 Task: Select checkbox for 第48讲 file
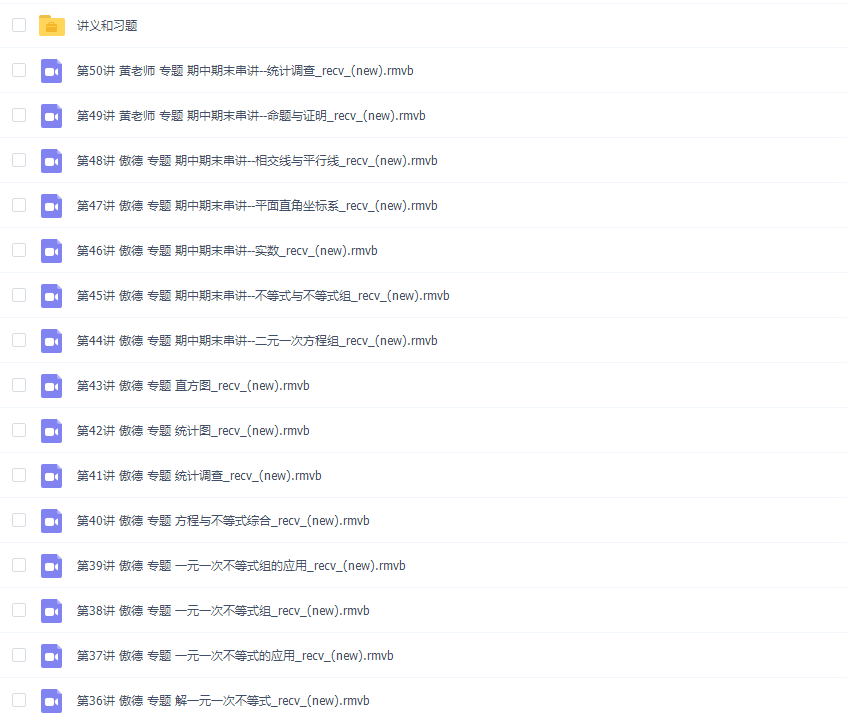click(x=19, y=160)
